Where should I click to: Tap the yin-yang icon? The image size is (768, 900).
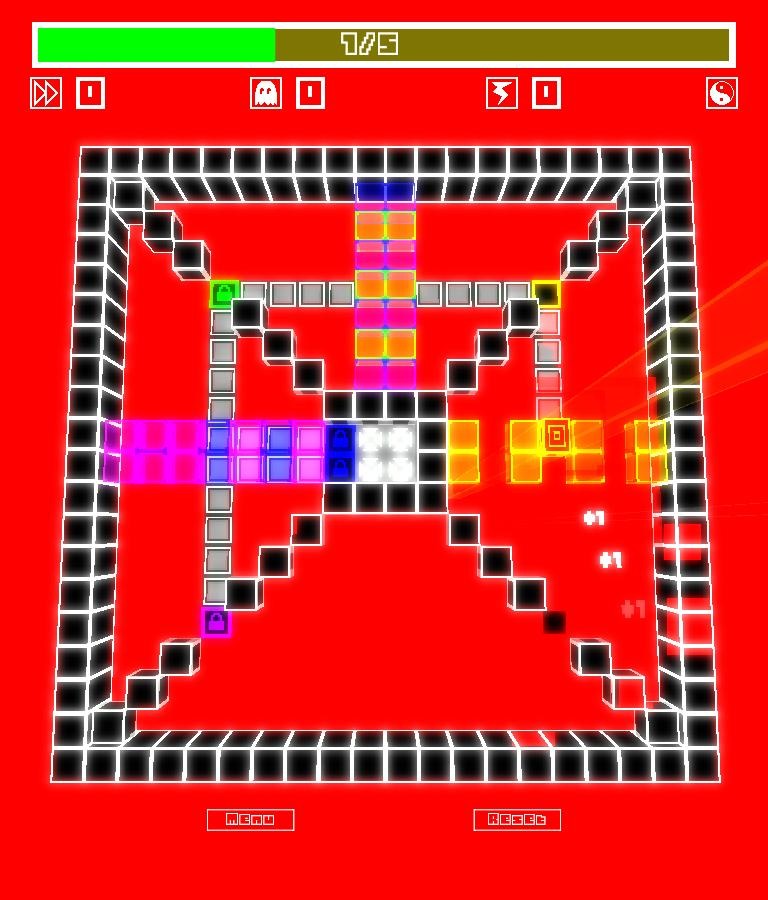[721, 94]
